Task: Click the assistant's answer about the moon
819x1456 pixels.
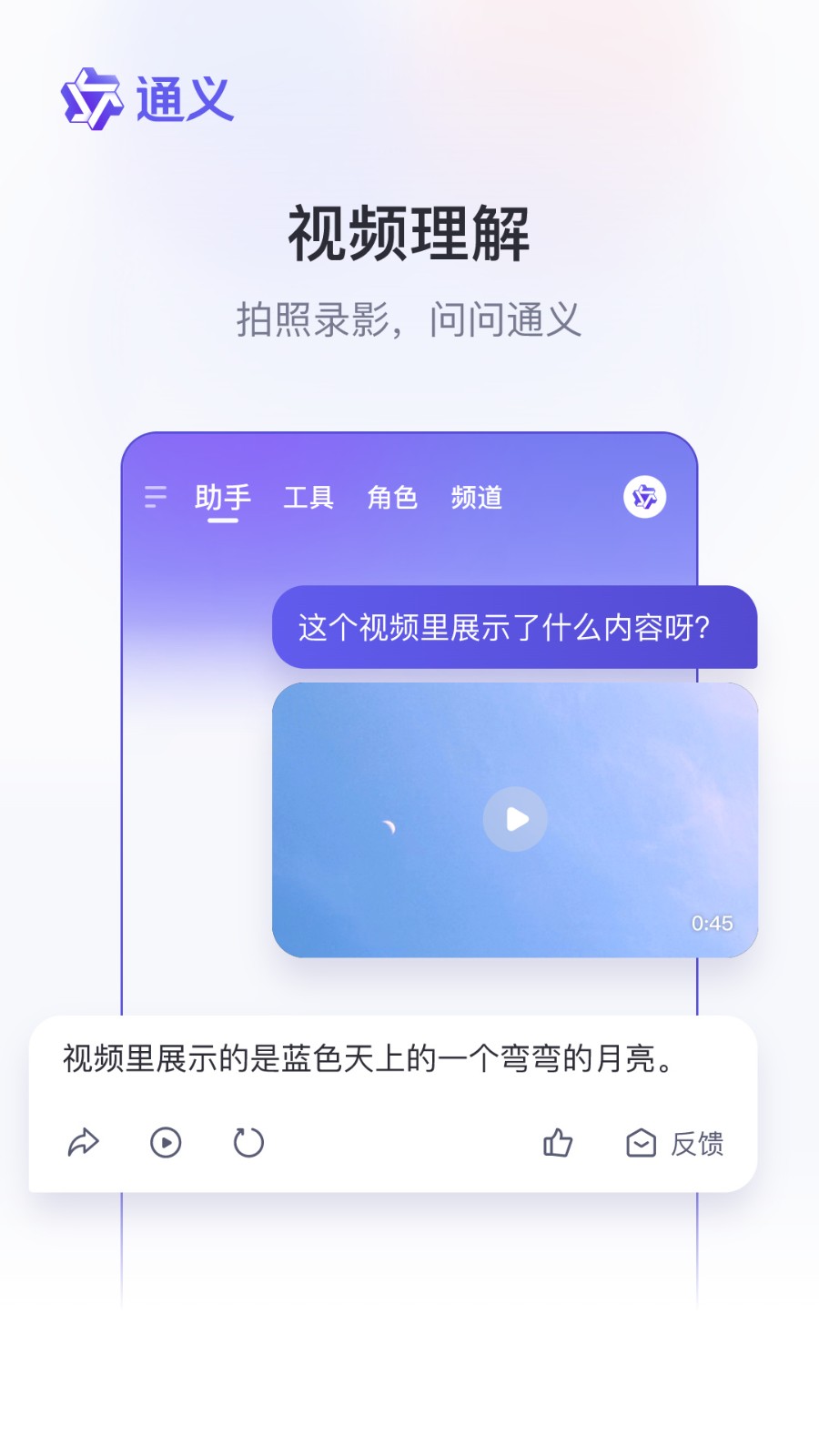Action: (368, 1059)
